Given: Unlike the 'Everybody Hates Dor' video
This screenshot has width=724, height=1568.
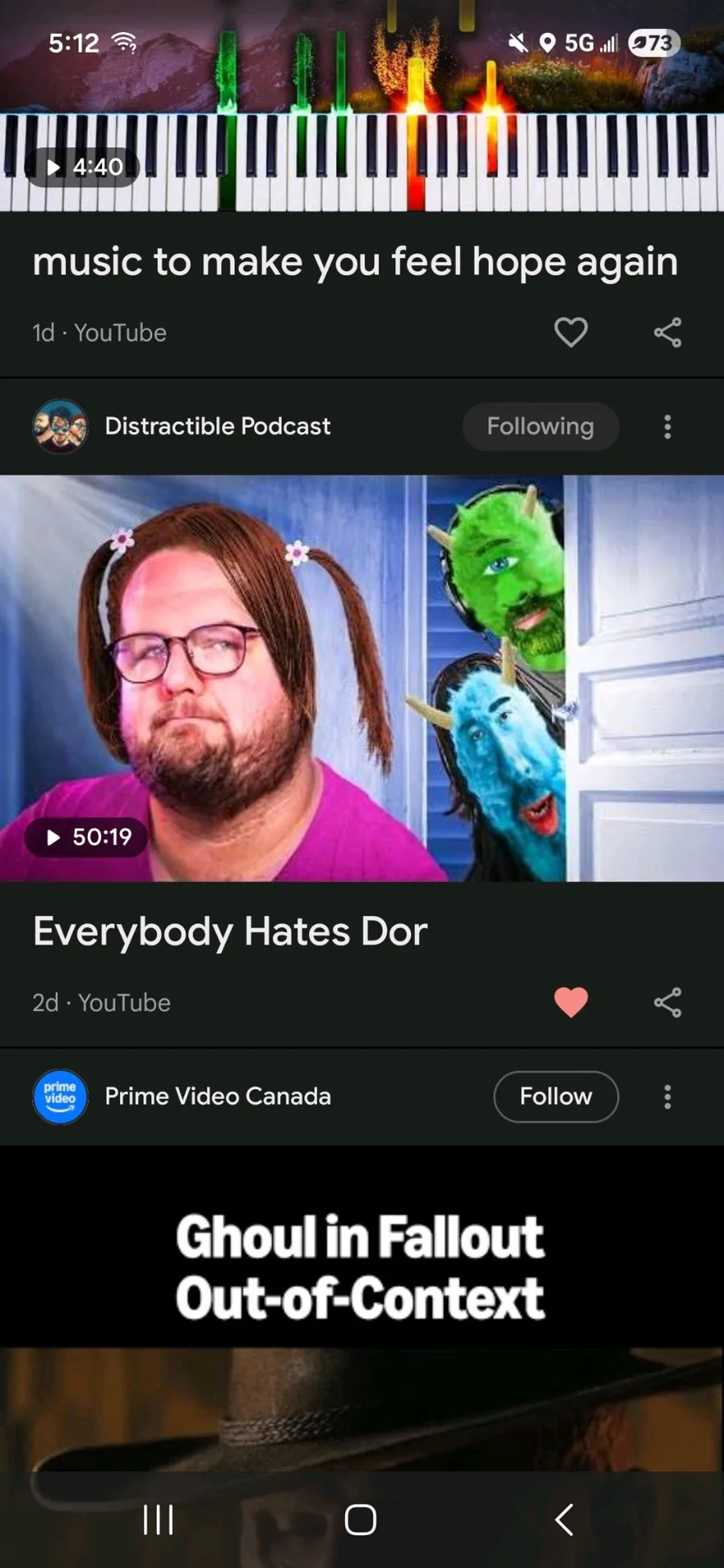Looking at the screenshot, I should coord(570,1002).
